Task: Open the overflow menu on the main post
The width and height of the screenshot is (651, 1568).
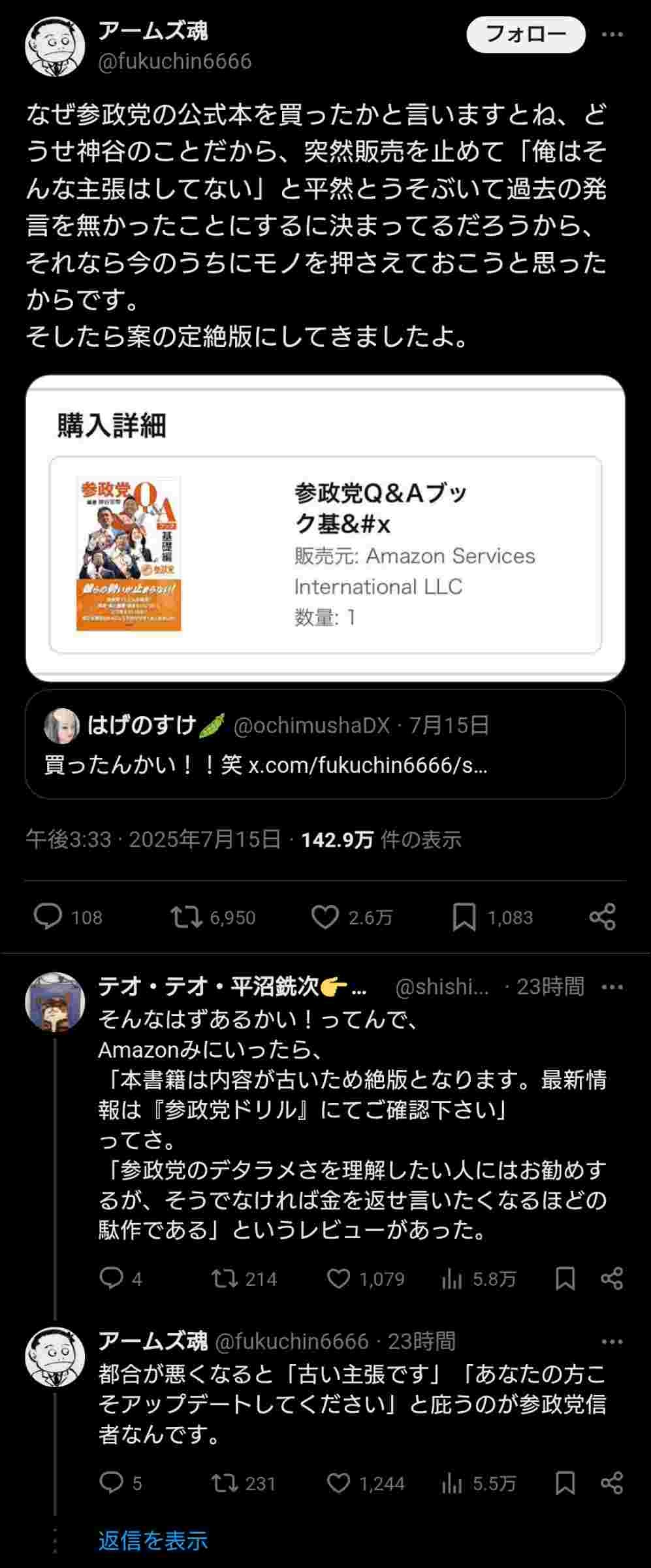Action: (x=612, y=35)
